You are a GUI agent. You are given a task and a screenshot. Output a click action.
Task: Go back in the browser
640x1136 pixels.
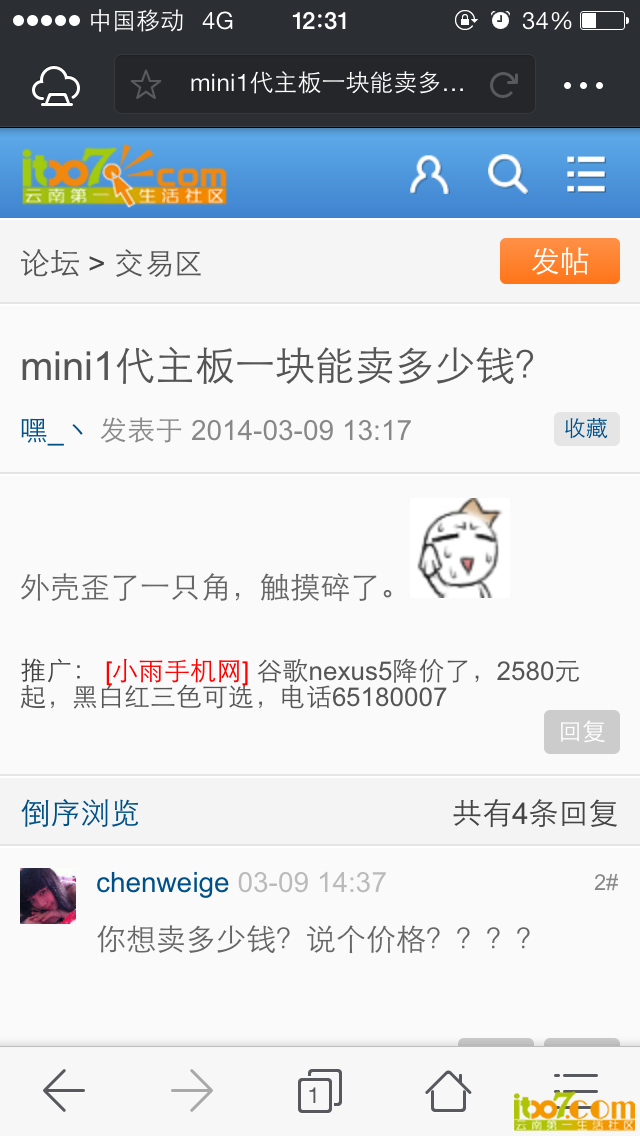pyautogui.click(x=64, y=1090)
